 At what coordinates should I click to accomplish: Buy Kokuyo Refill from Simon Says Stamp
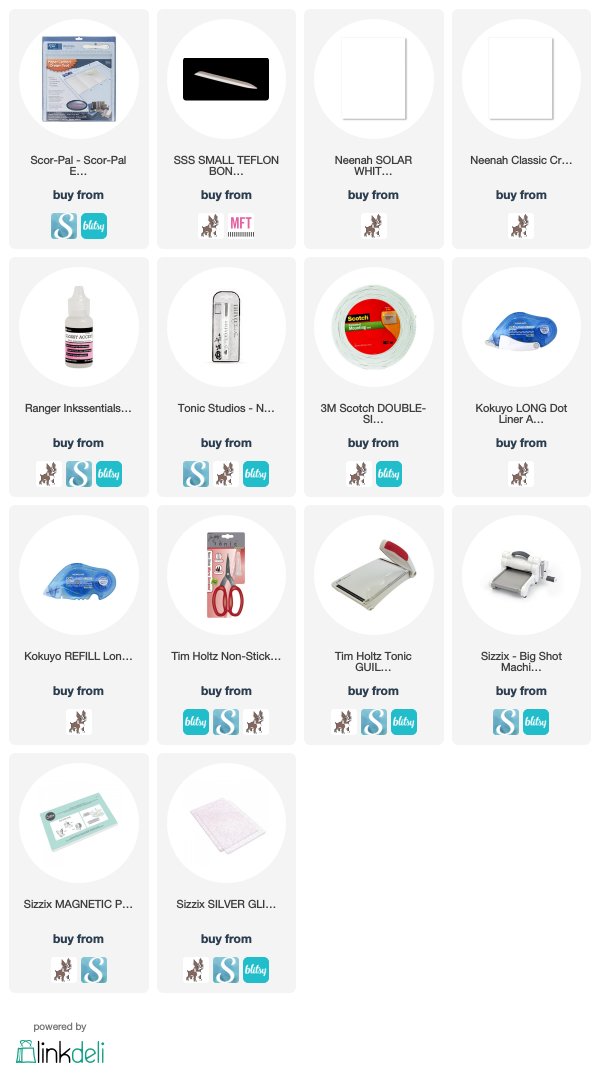click(79, 722)
